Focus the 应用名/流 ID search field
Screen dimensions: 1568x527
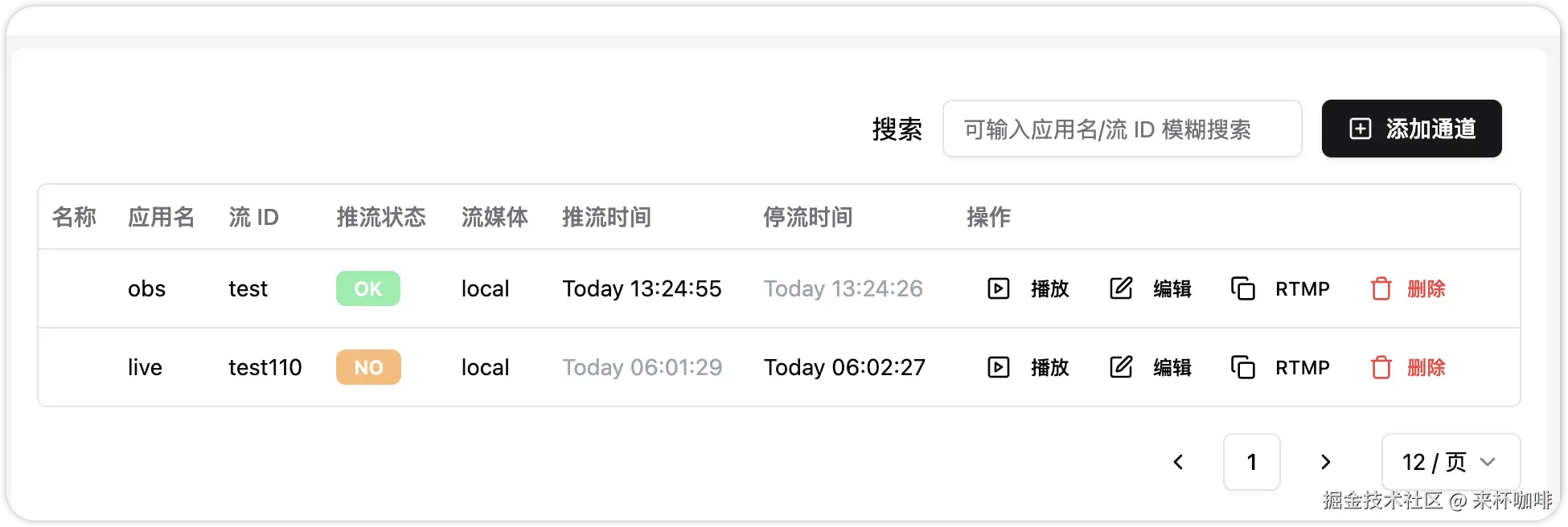coord(1122,129)
